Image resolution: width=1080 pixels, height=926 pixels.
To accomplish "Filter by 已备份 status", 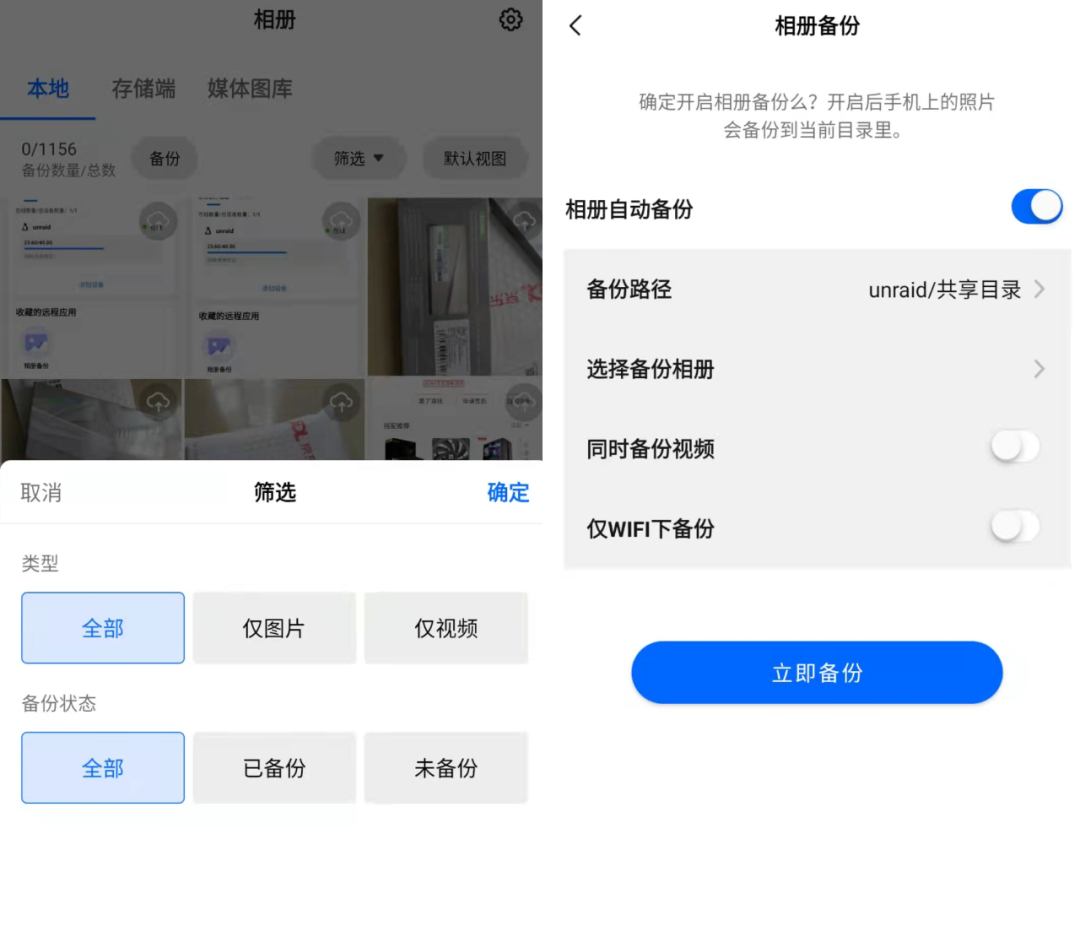I will (x=274, y=768).
